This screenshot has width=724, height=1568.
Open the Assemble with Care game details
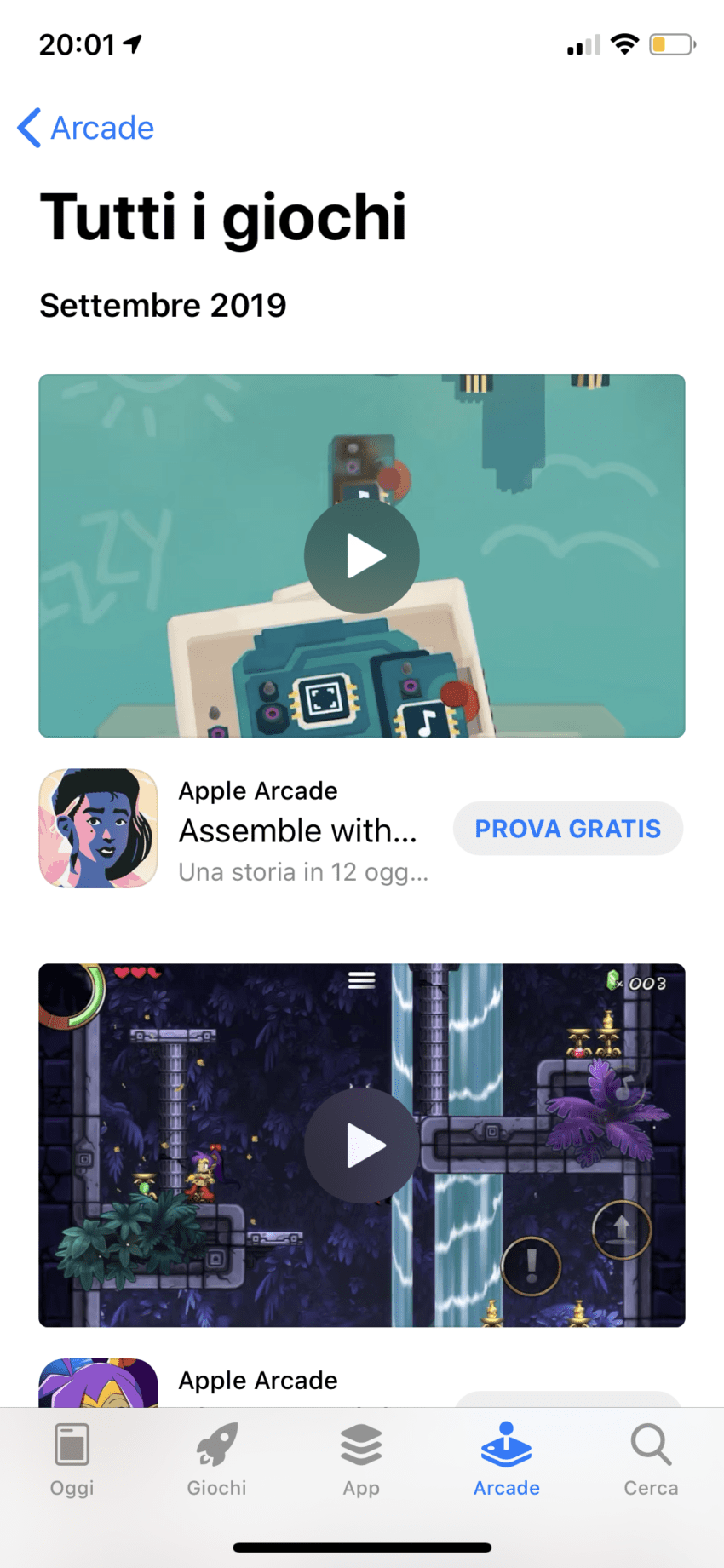click(297, 830)
